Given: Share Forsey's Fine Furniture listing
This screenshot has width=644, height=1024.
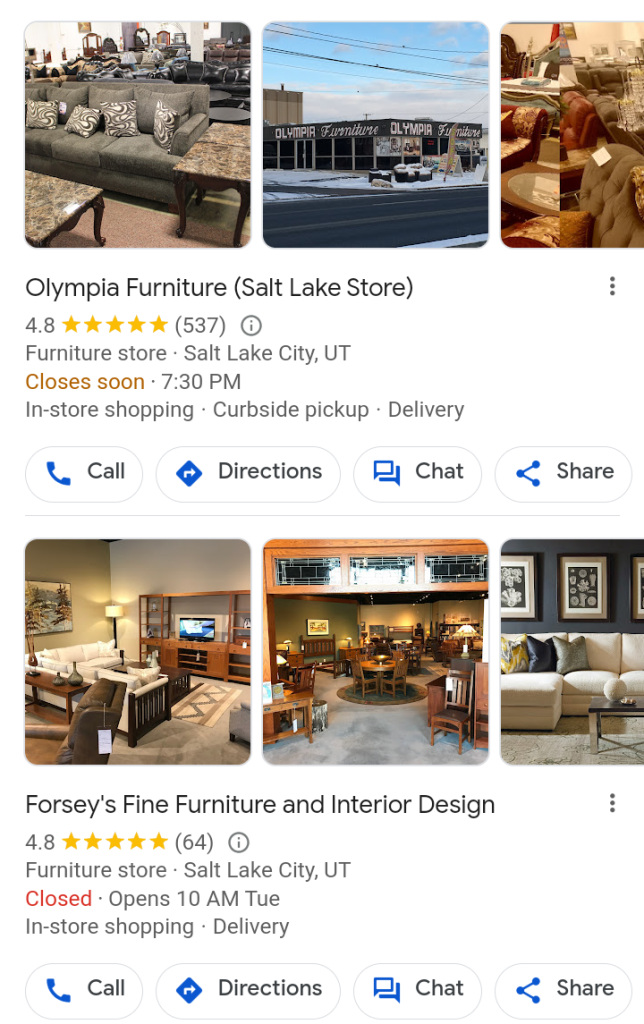Looking at the screenshot, I should (x=563, y=989).
